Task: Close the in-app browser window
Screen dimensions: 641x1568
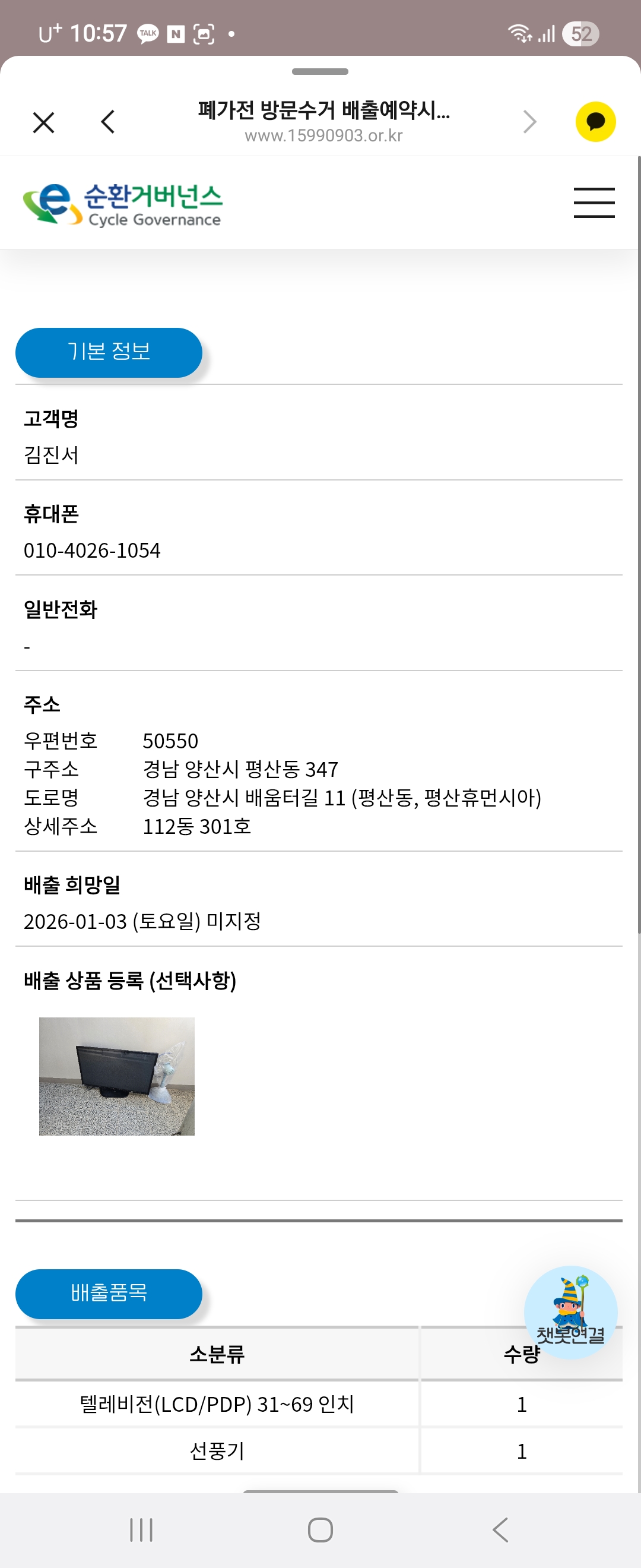Action: [43, 122]
